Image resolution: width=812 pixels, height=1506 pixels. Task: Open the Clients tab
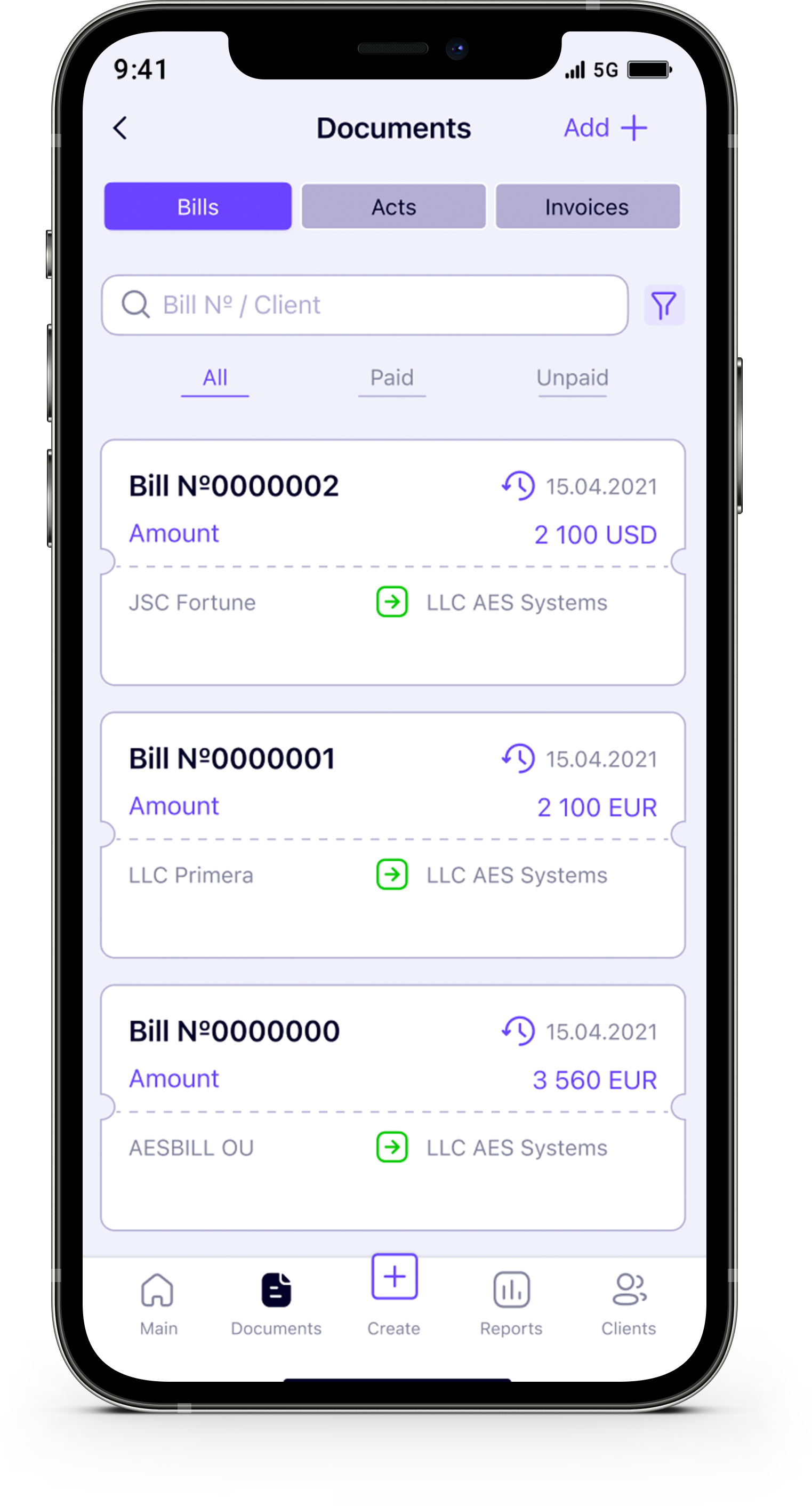(x=629, y=1304)
